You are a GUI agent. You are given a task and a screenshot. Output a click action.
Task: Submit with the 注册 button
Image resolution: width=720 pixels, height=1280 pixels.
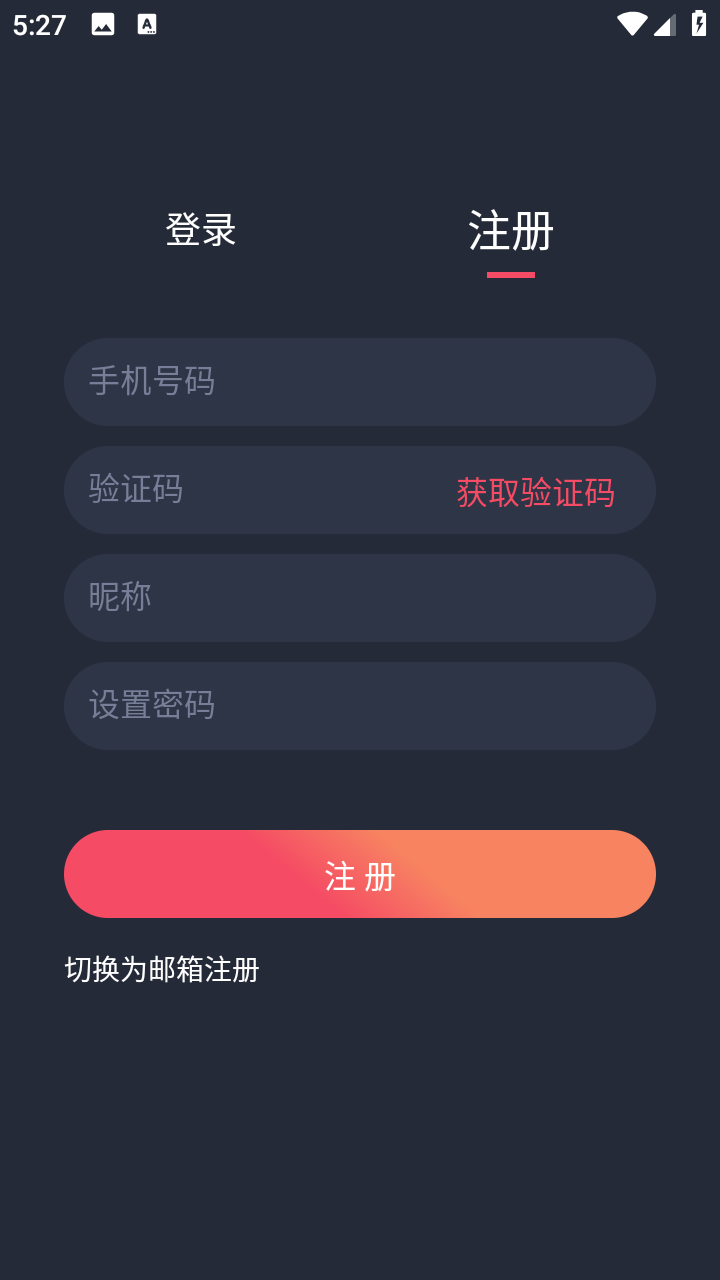[360, 874]
